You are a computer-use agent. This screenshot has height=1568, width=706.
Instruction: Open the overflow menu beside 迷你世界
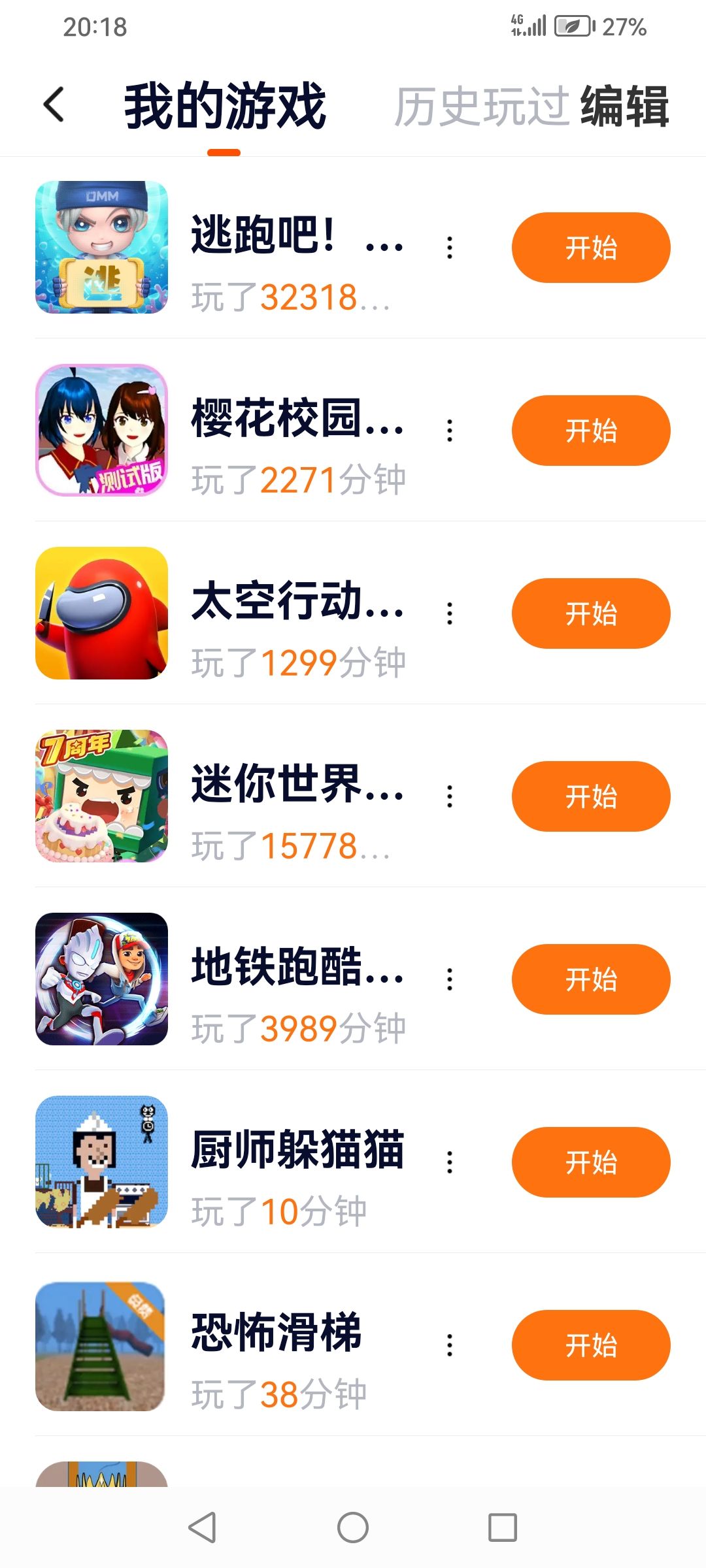click(x=450, y=796)
